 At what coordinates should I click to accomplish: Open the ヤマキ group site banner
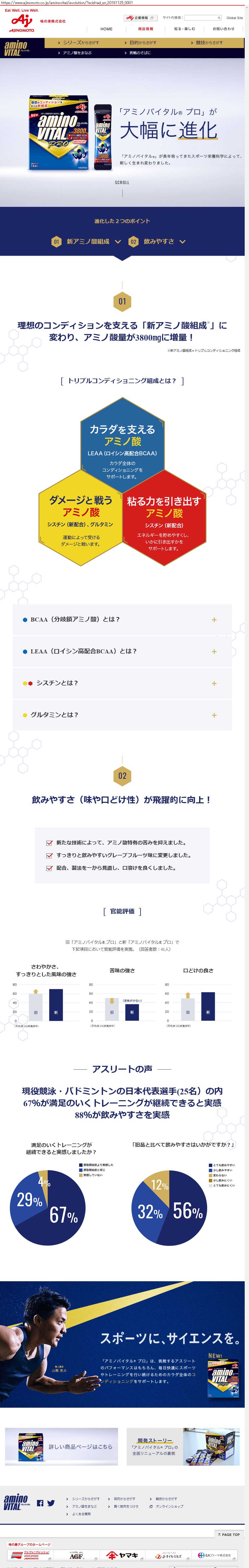point(122,1555)
